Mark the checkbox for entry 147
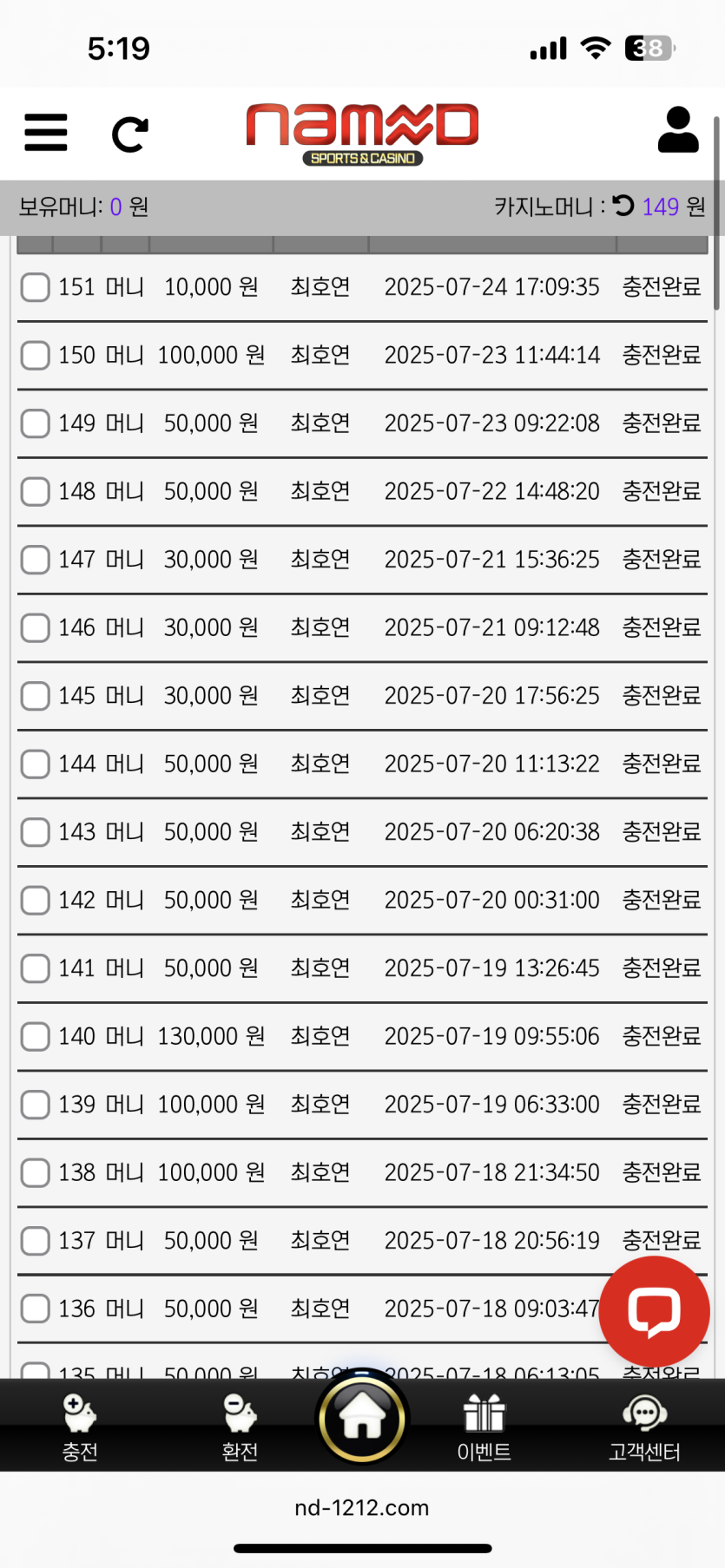The image size is (725, 1568). coord(35,560)
